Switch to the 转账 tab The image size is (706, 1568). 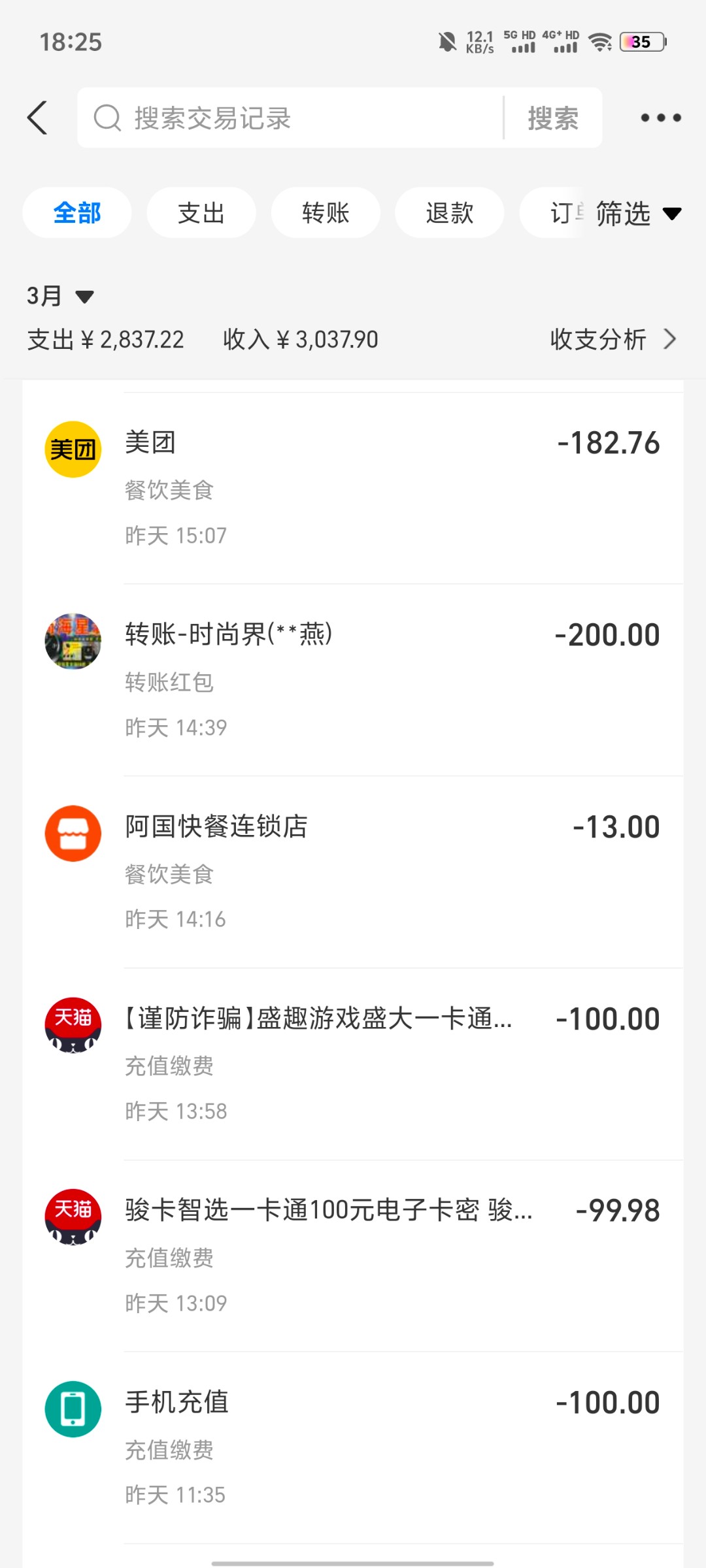pos(326,213)
